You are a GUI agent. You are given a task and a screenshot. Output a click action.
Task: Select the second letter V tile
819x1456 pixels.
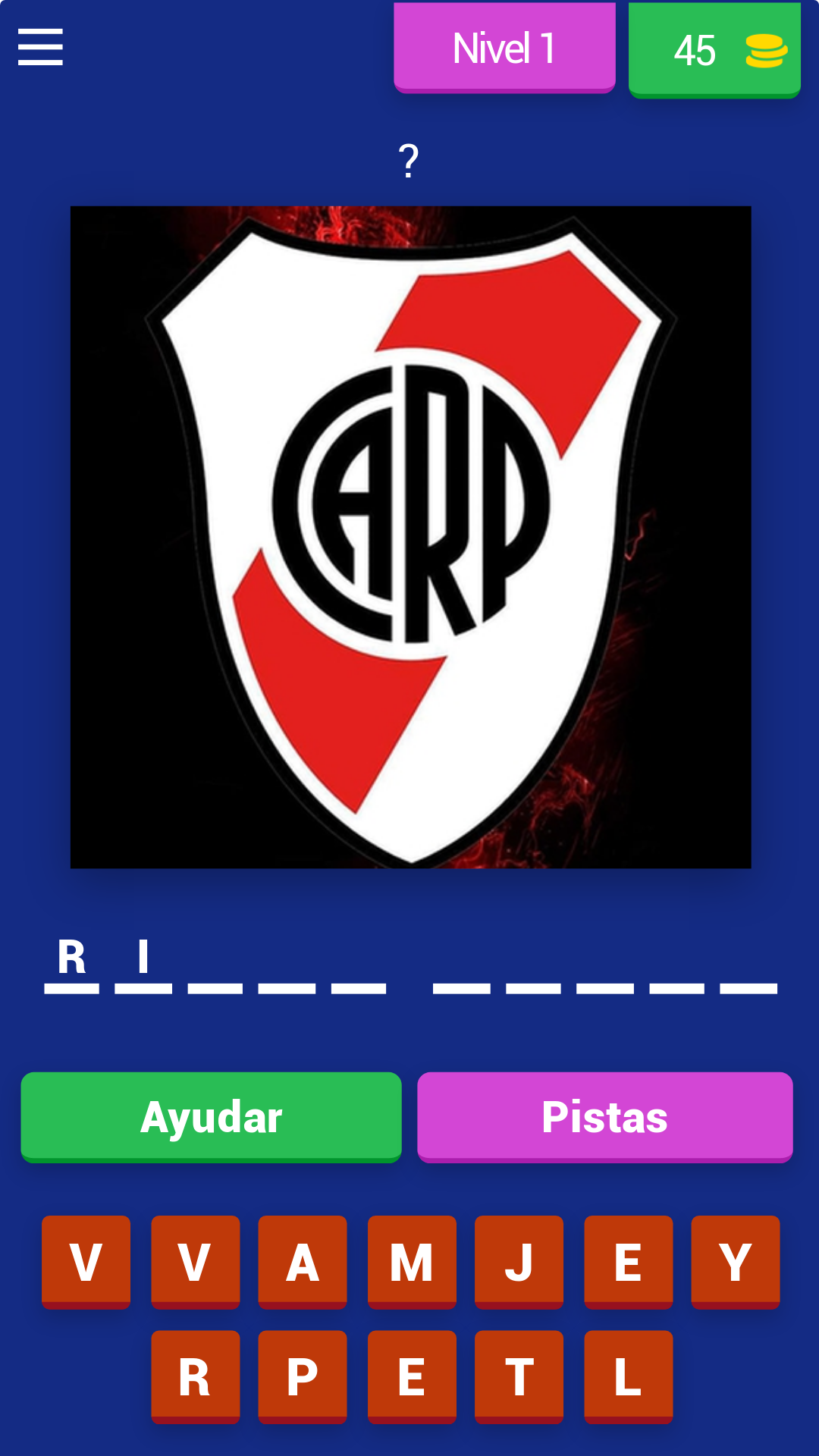coord(194,1260)
